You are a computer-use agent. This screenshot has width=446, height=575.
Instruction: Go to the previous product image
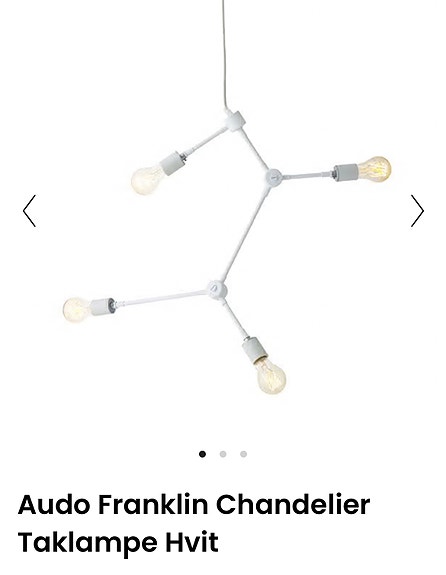29,211
